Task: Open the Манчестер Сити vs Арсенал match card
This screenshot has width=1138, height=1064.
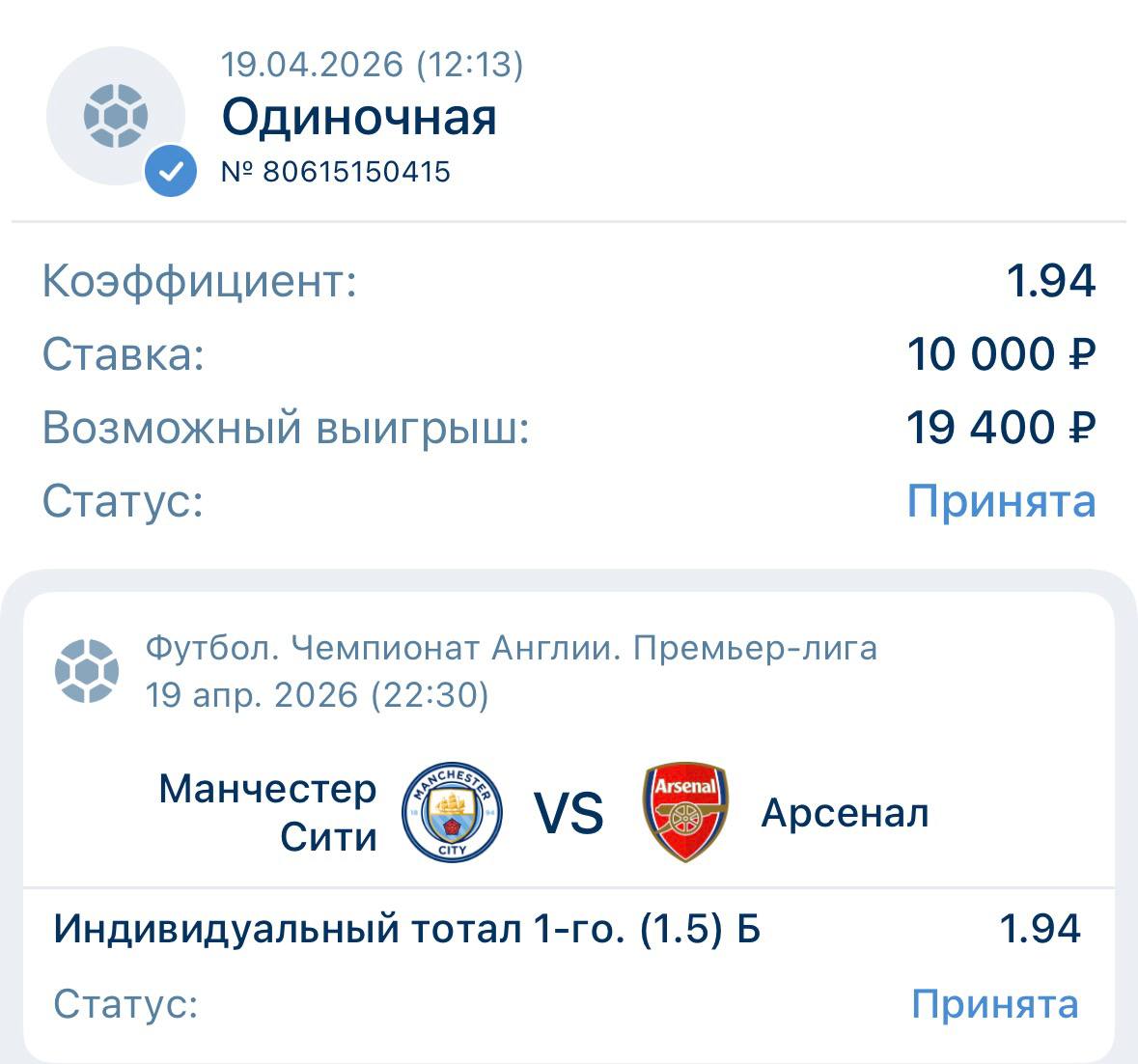Action: click(x=568, y=812)
